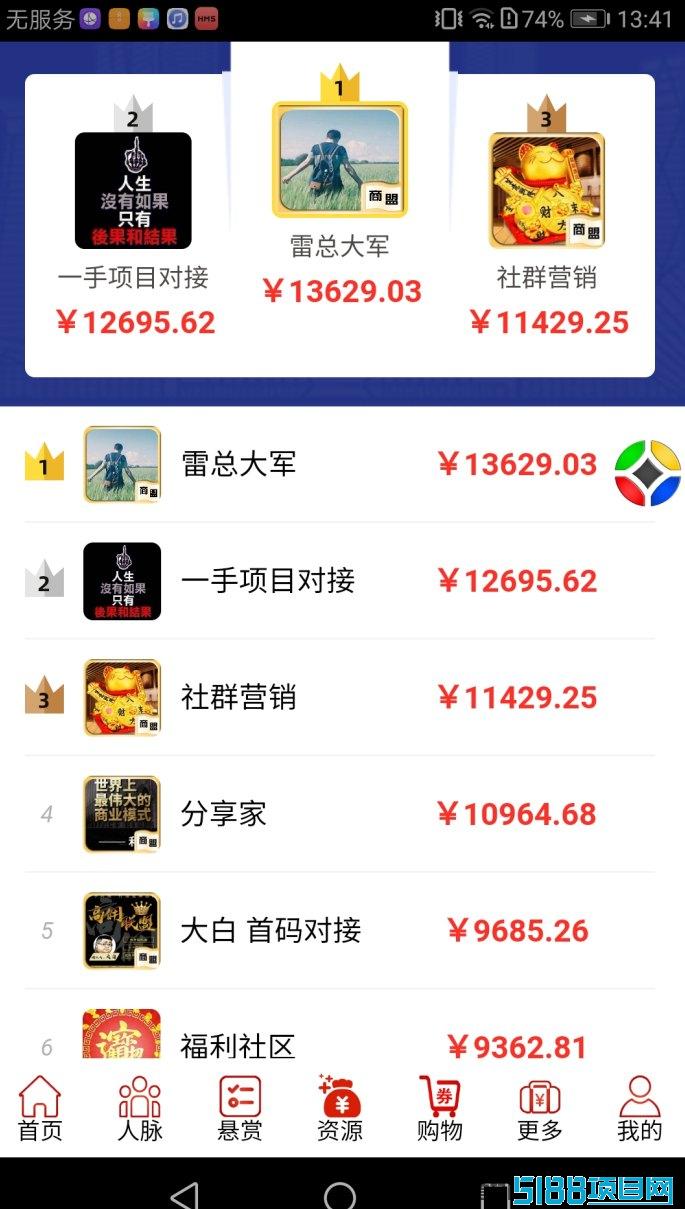Switch to the 更多 tab
This screenshot has height=1209, width=685.
point(540,1109)
